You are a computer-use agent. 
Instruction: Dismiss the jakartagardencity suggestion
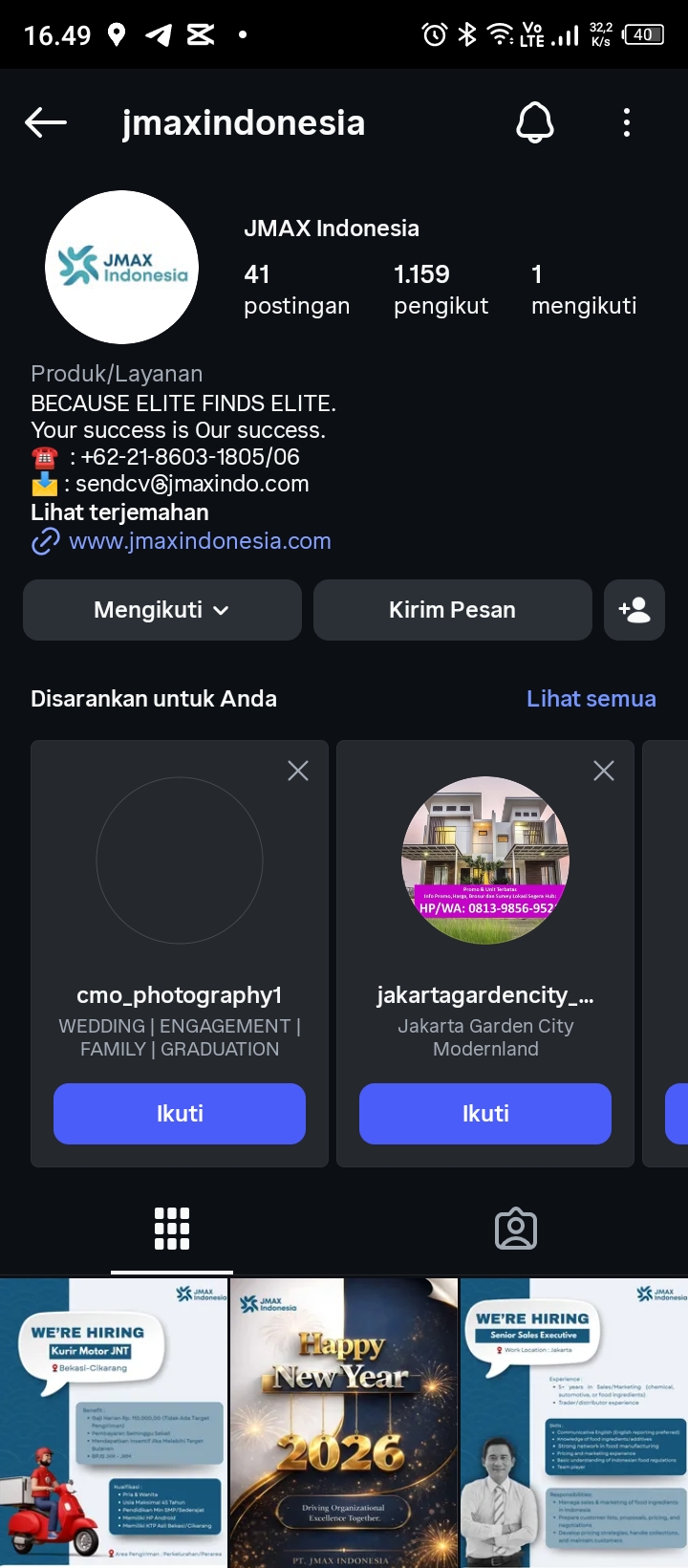(x=604, y=771)
